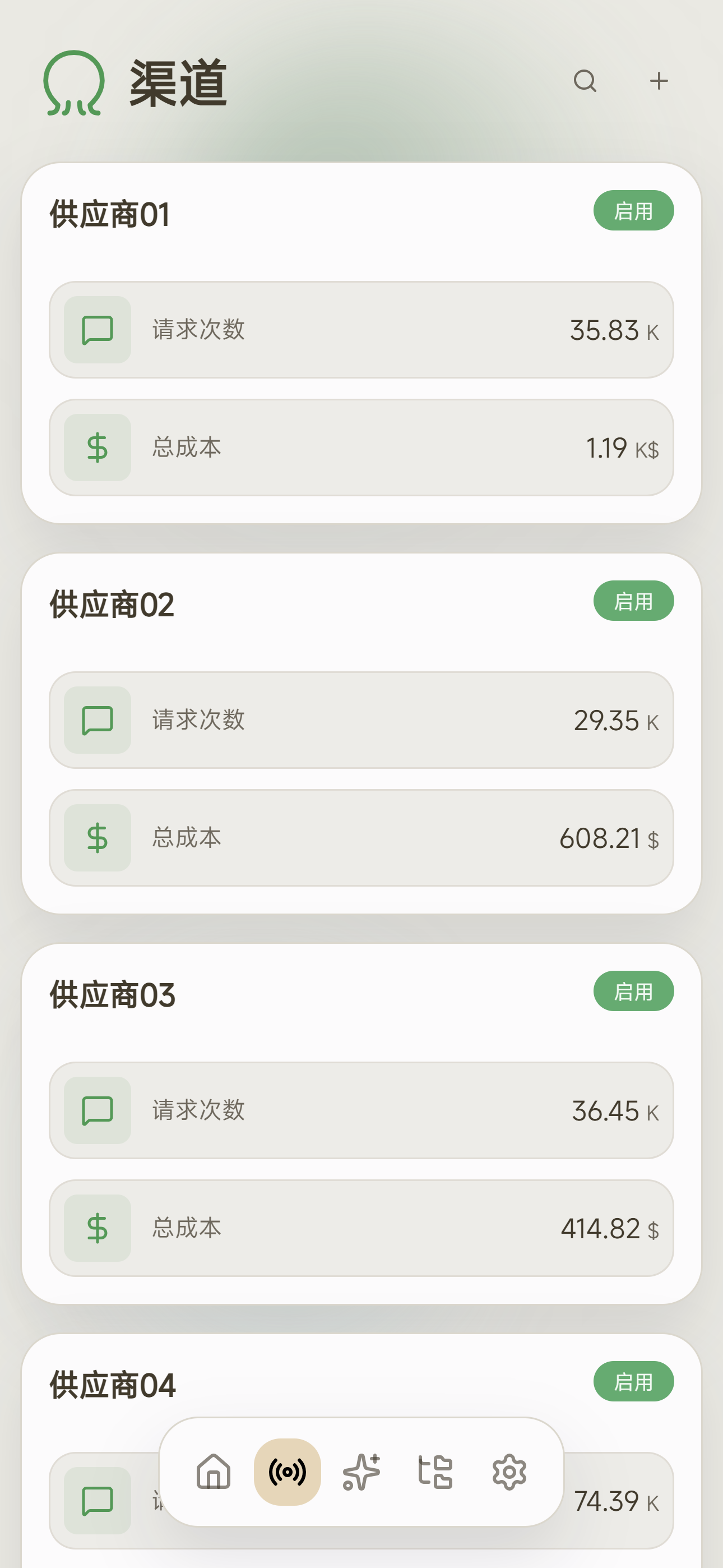The image size is (723, 1568).
Task: Tap the plus icon to add a channel
Action: click(x=659, y=81)
